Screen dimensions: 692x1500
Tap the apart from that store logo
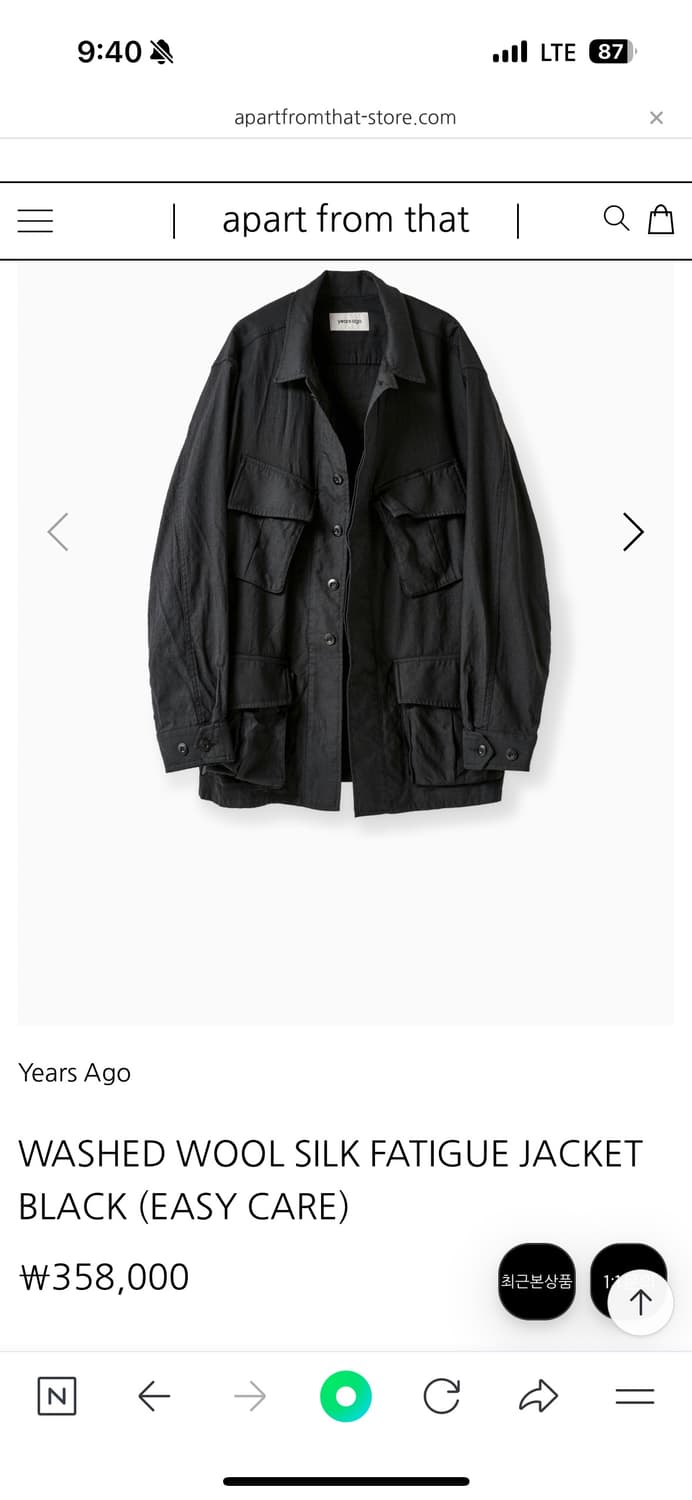(345, 220)
